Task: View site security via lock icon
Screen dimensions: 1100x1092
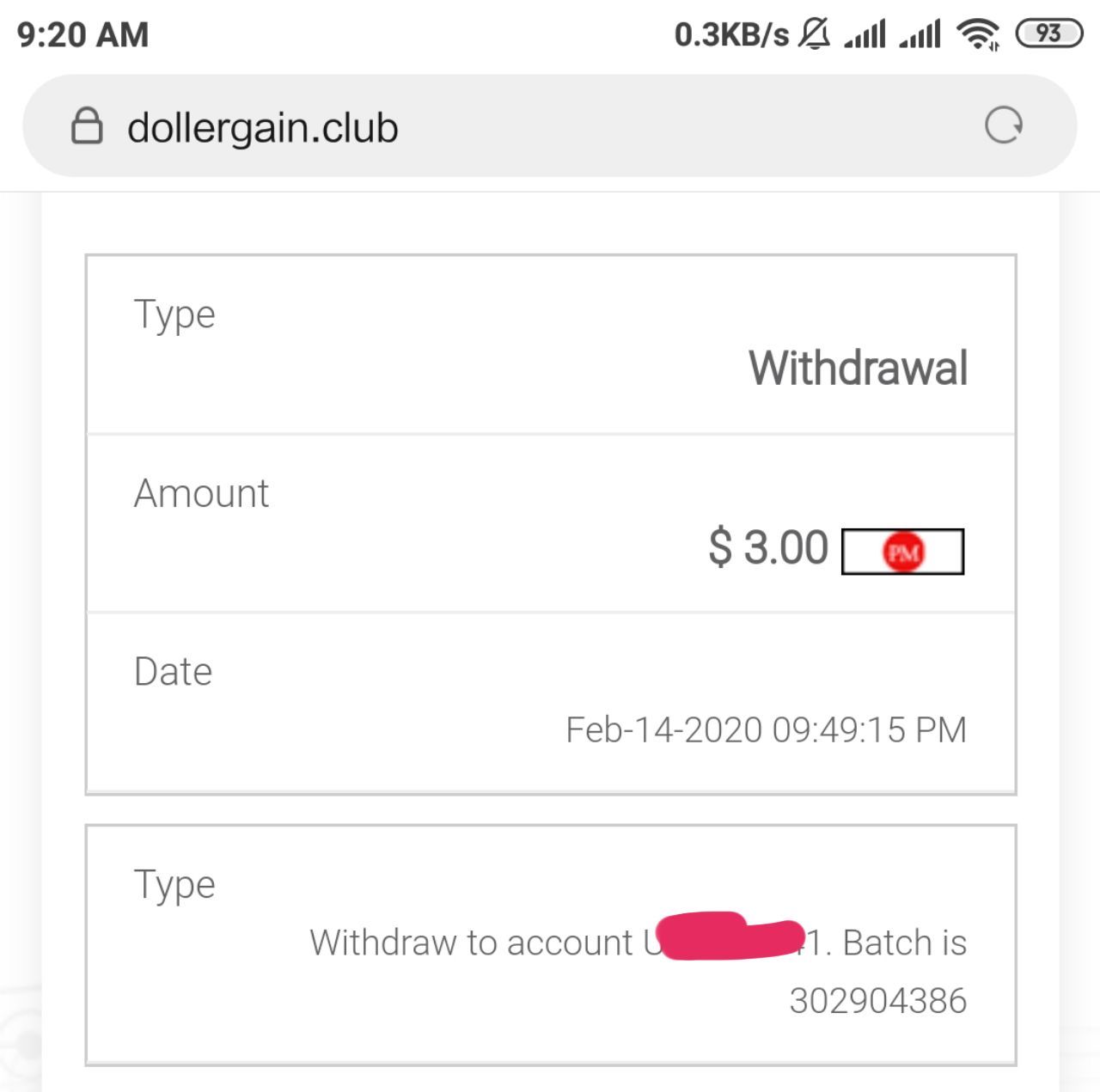Action: [x=87, y=126]
